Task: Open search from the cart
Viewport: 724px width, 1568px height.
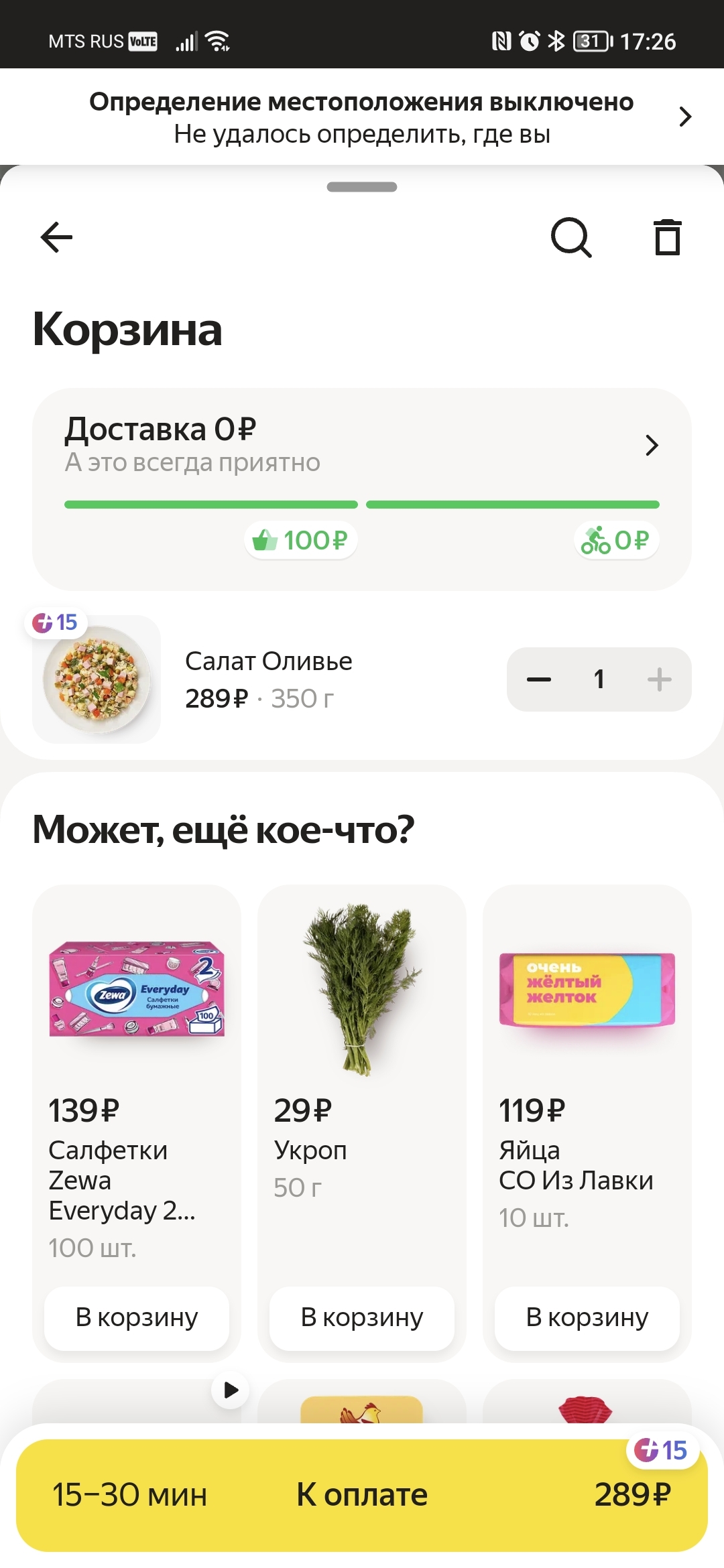Action: (x=571, y=237)
